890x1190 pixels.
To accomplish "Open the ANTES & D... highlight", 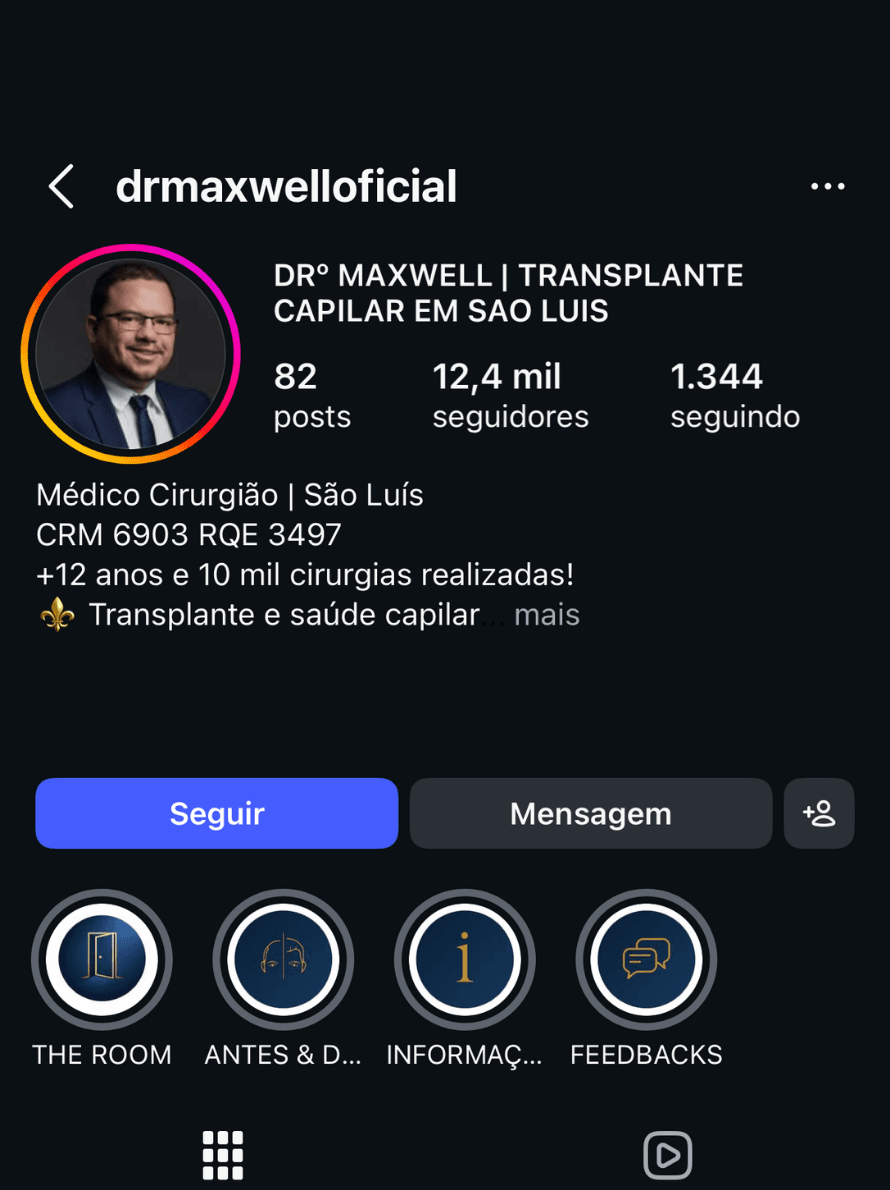I will [x=283, y=960].
